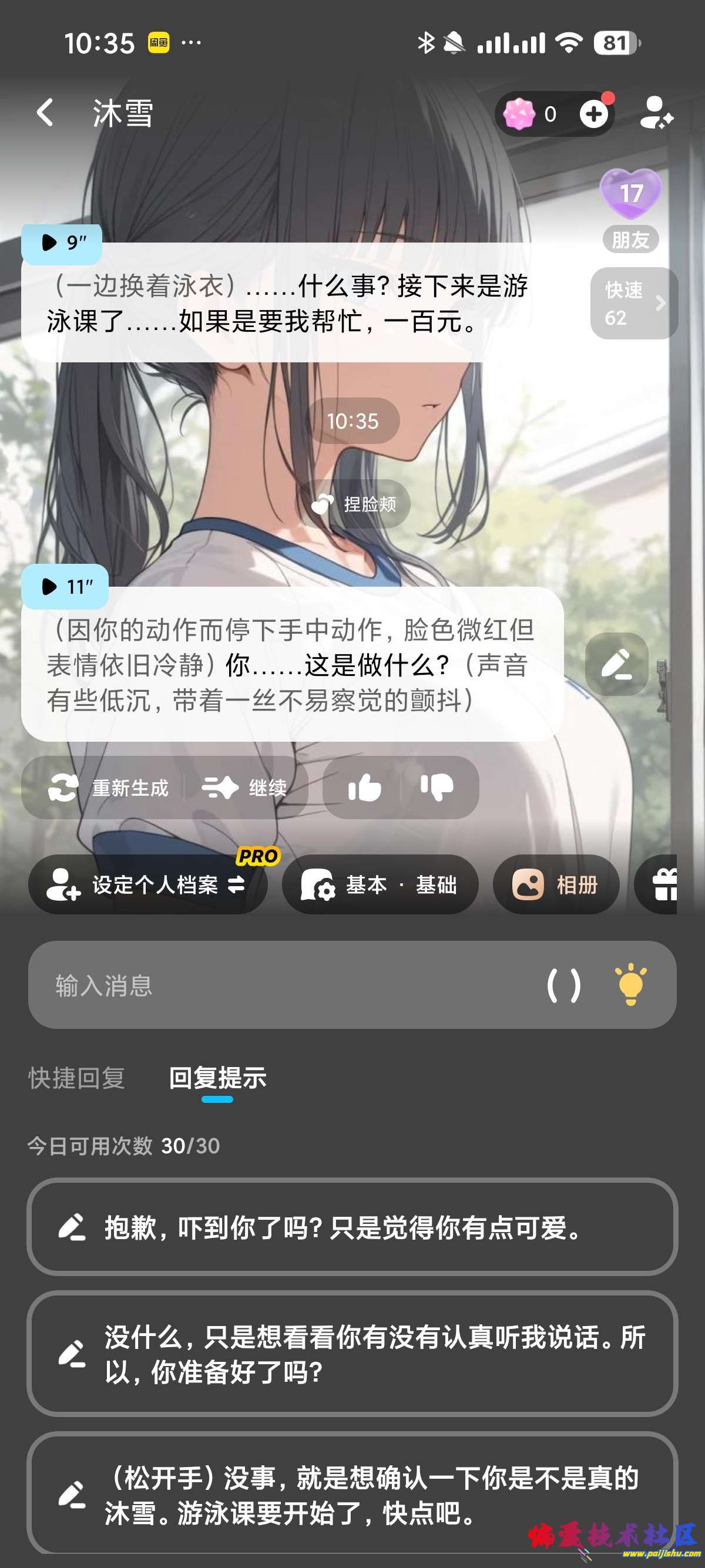Regenerate the reply with 重新生成
This screenshot has height=1568, width=705.
coord(108,788)
